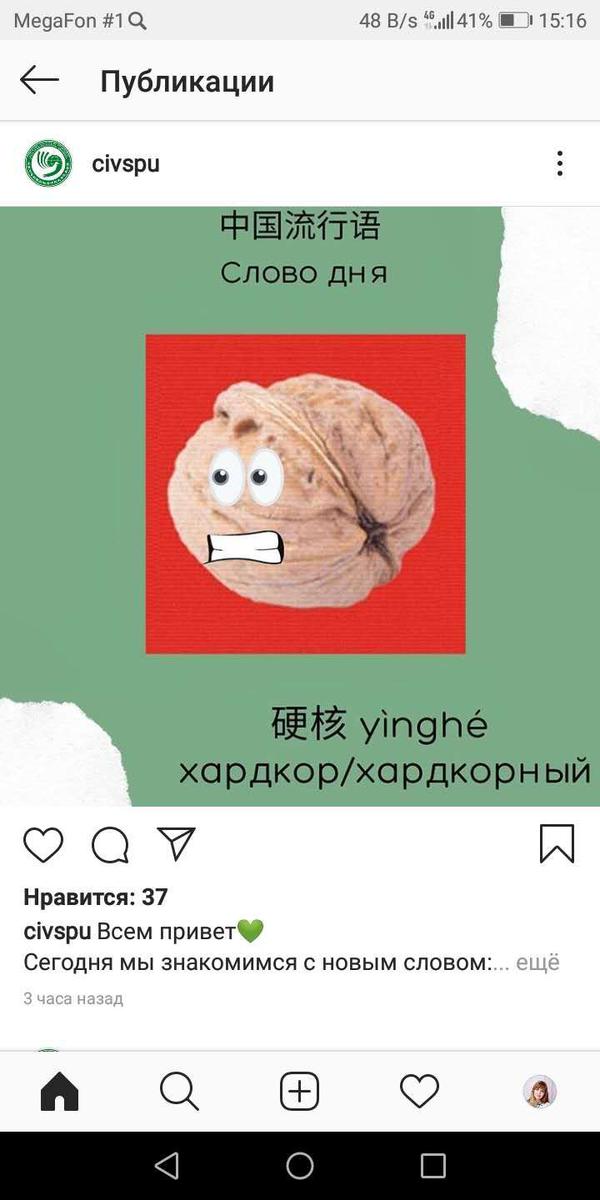Tap the system home button
The image size is (600, 1200).
point(300,1166)
